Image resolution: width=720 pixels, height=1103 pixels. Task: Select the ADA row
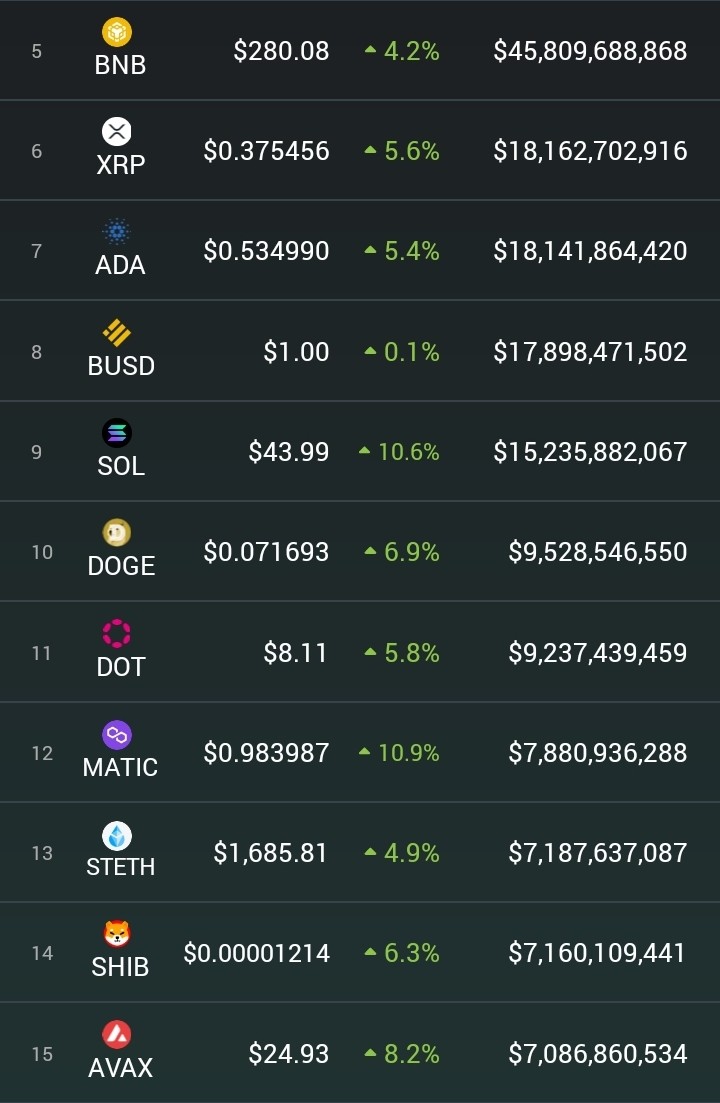[360, 250]
